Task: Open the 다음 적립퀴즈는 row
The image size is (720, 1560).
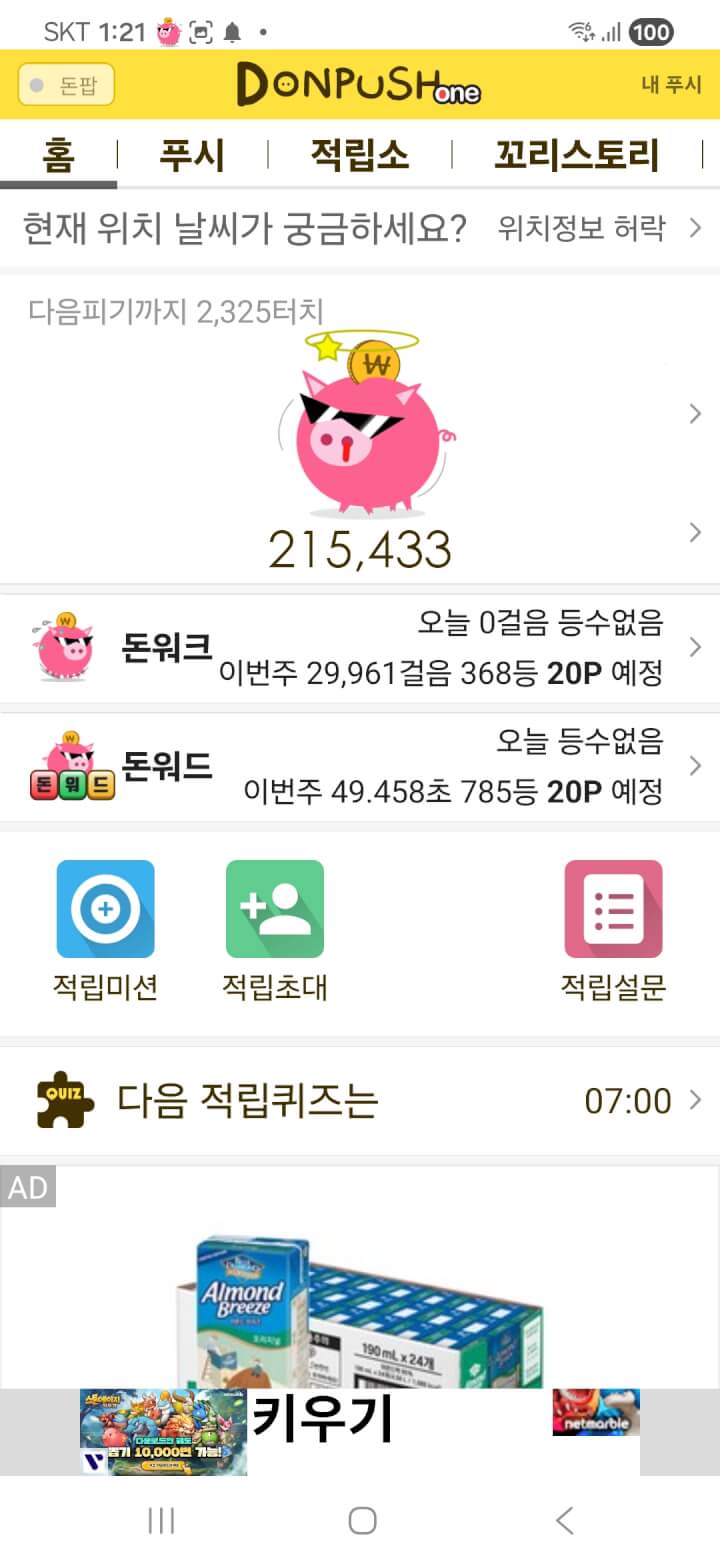Action: point(360,1101)
